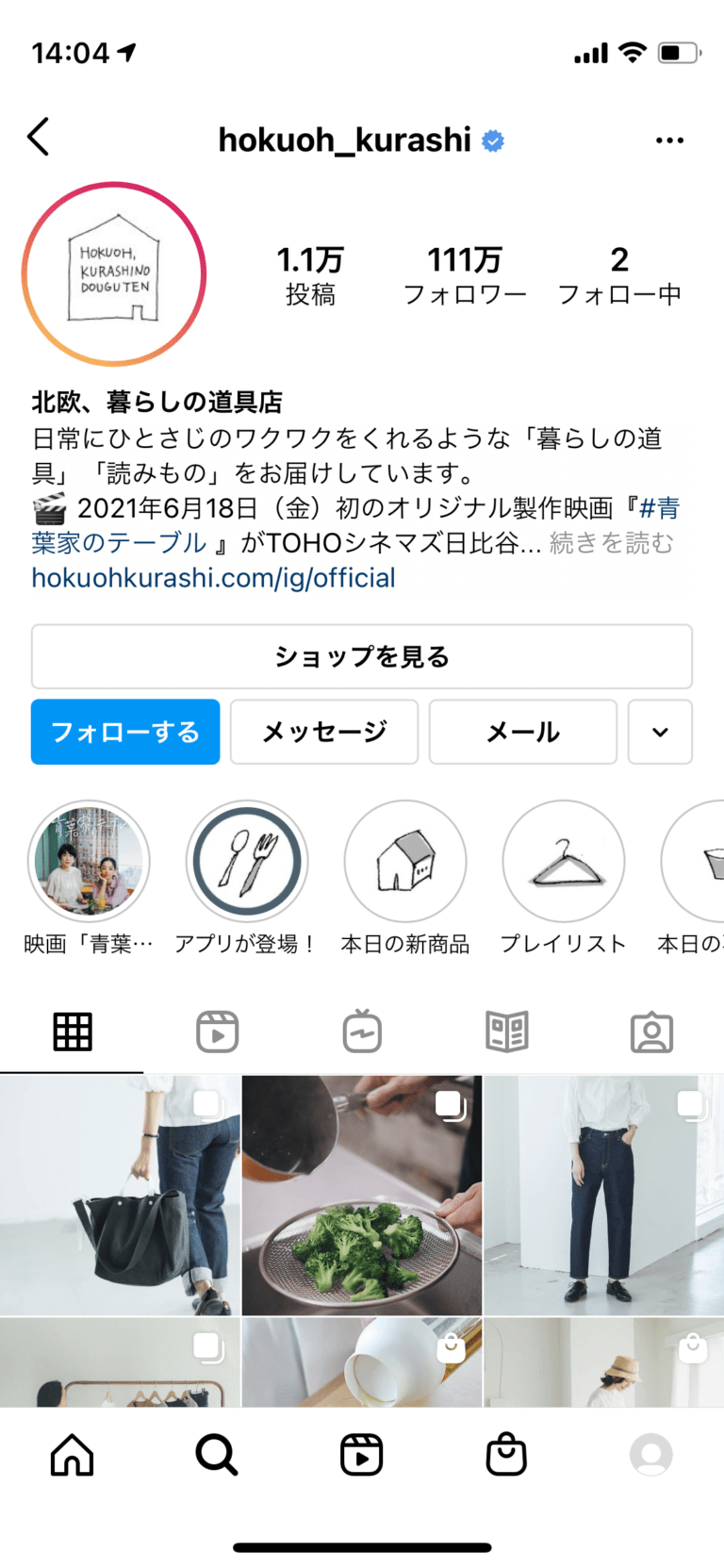Open the tagged photos tab

[x=651, y=1031]
